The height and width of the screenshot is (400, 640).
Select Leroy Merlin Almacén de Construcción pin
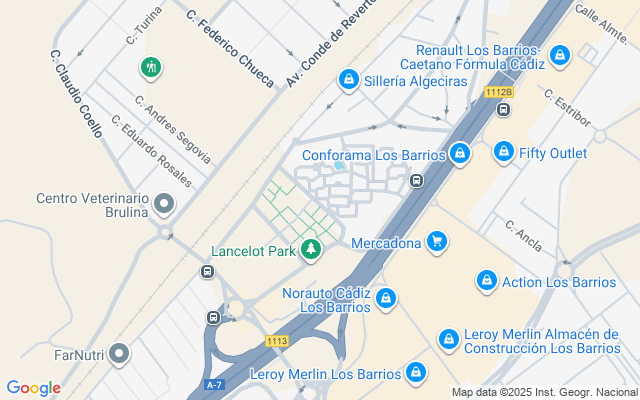point(449,339)
